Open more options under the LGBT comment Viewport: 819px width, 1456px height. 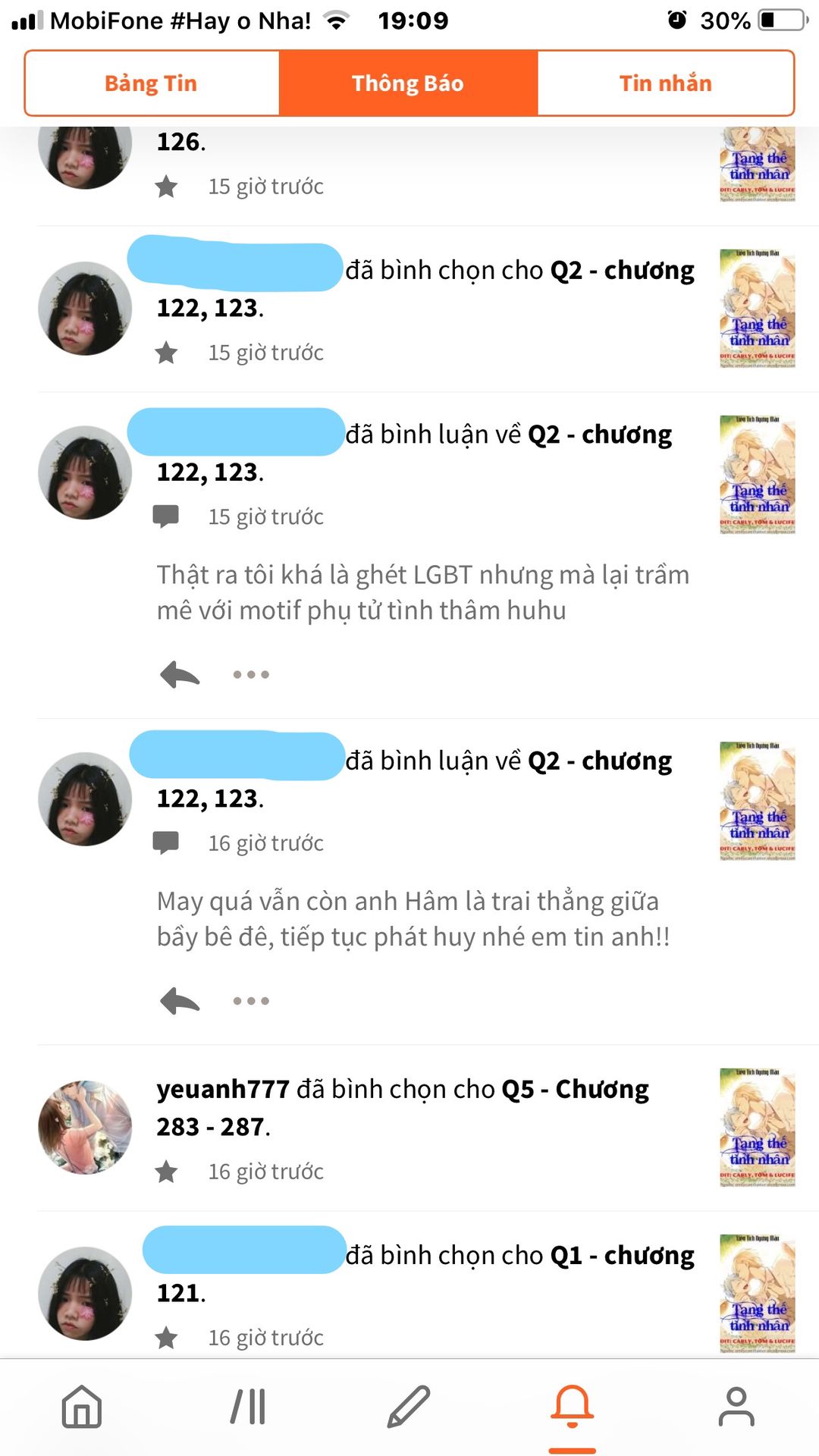(x=251, y=674)
